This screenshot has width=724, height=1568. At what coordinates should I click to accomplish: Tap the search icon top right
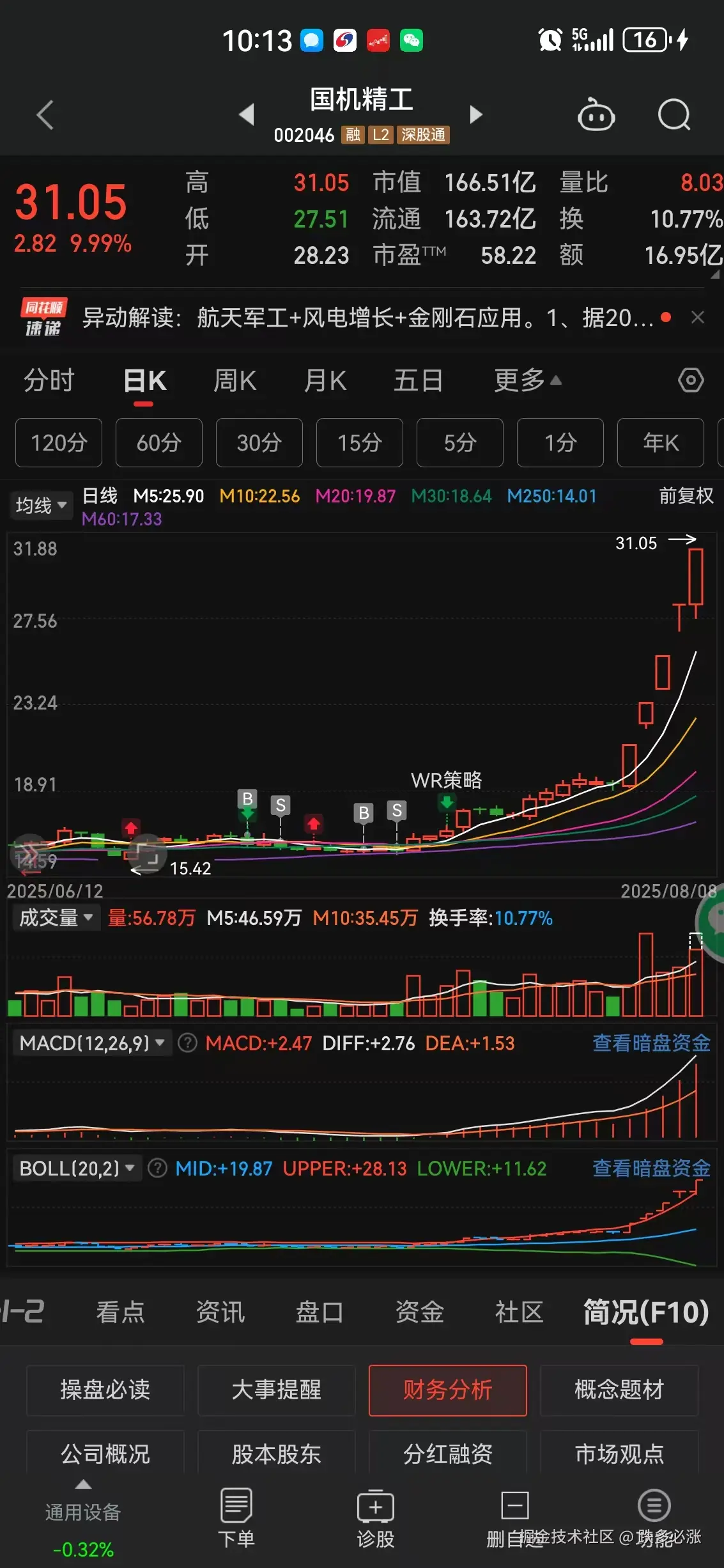pyautogui.click(x=673, y=114)
